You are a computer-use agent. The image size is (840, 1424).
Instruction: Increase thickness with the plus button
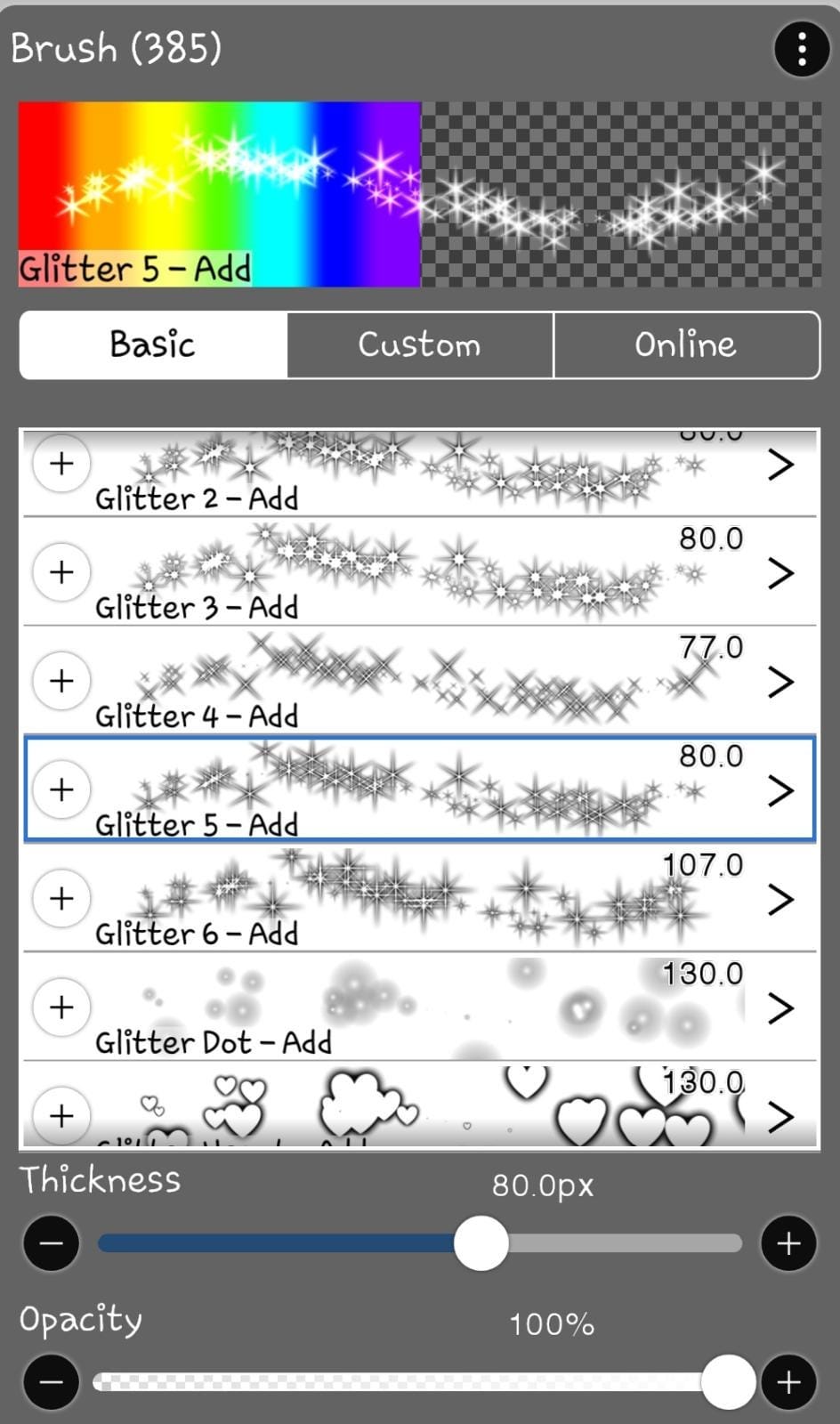pos(788,1242)
